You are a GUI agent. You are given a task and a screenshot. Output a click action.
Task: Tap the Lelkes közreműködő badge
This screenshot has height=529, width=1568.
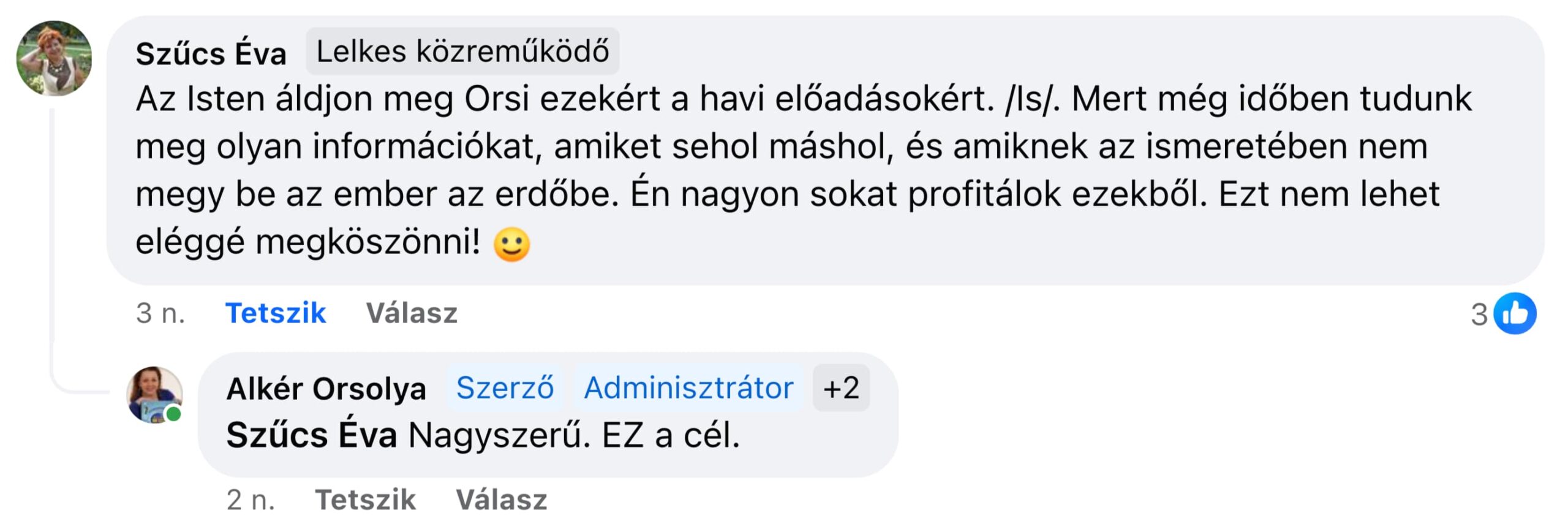462,51
